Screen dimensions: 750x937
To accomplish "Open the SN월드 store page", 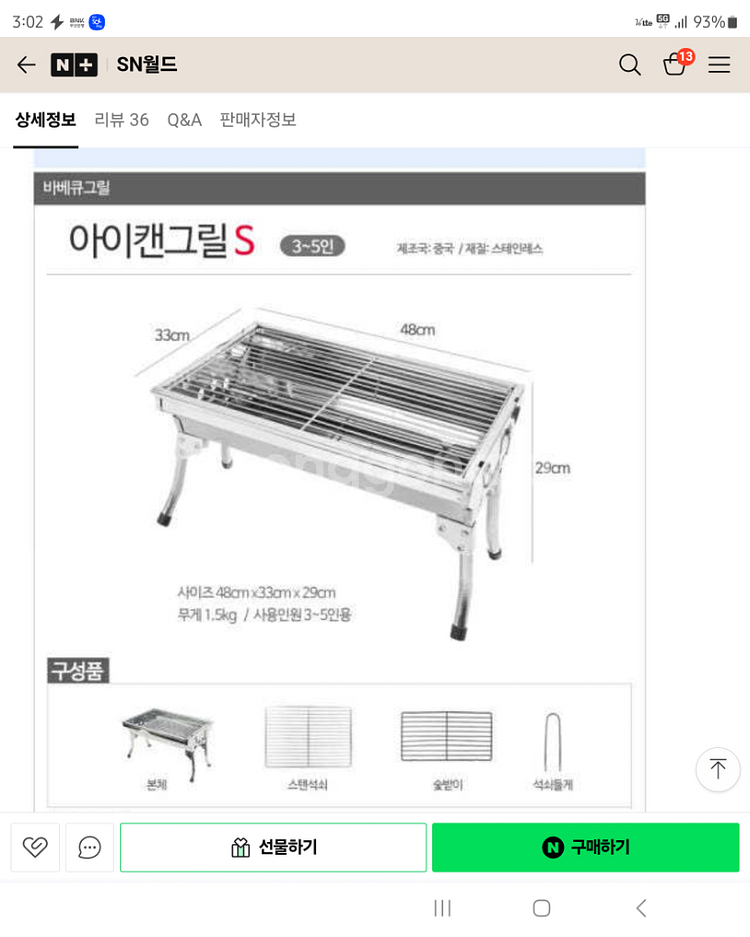I will 147,65.
